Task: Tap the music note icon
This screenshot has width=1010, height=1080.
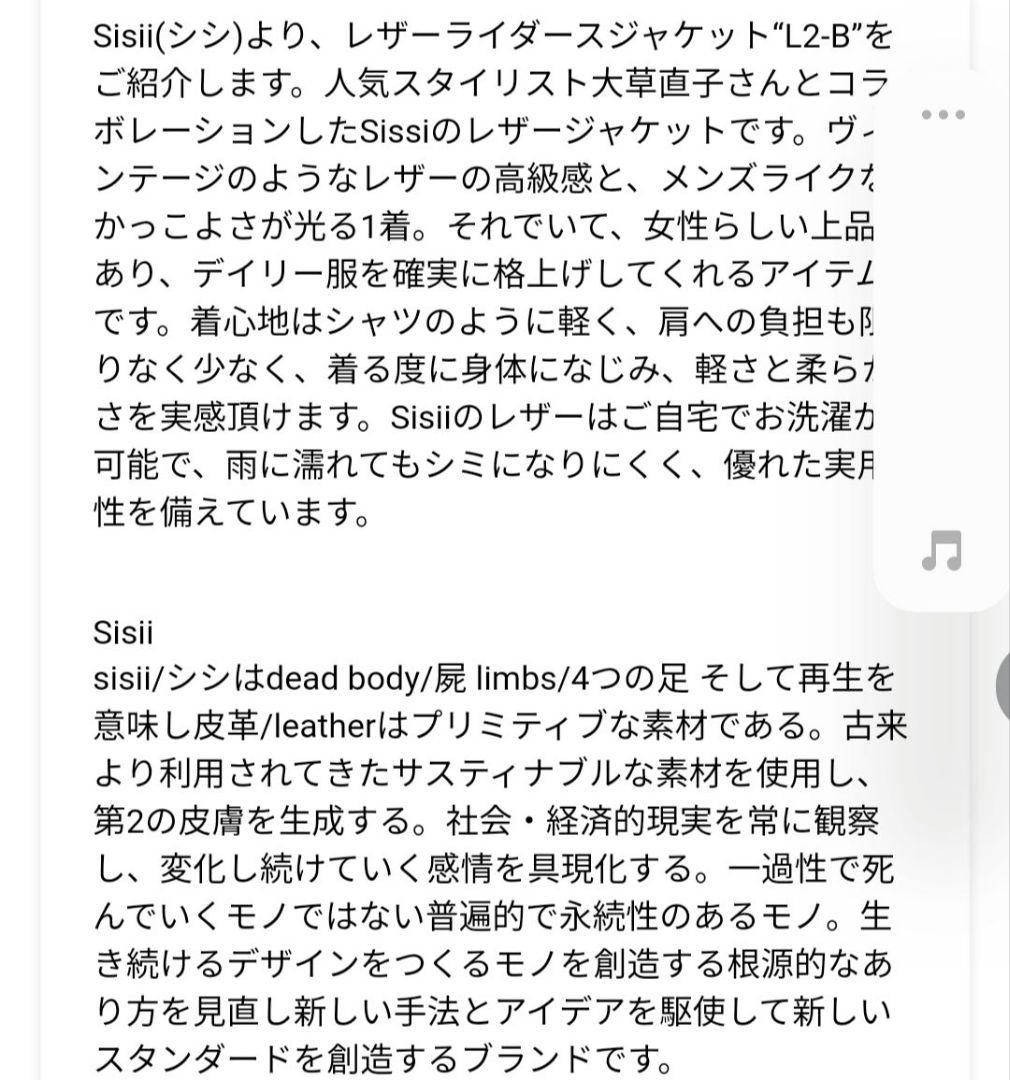Action: 942,549
